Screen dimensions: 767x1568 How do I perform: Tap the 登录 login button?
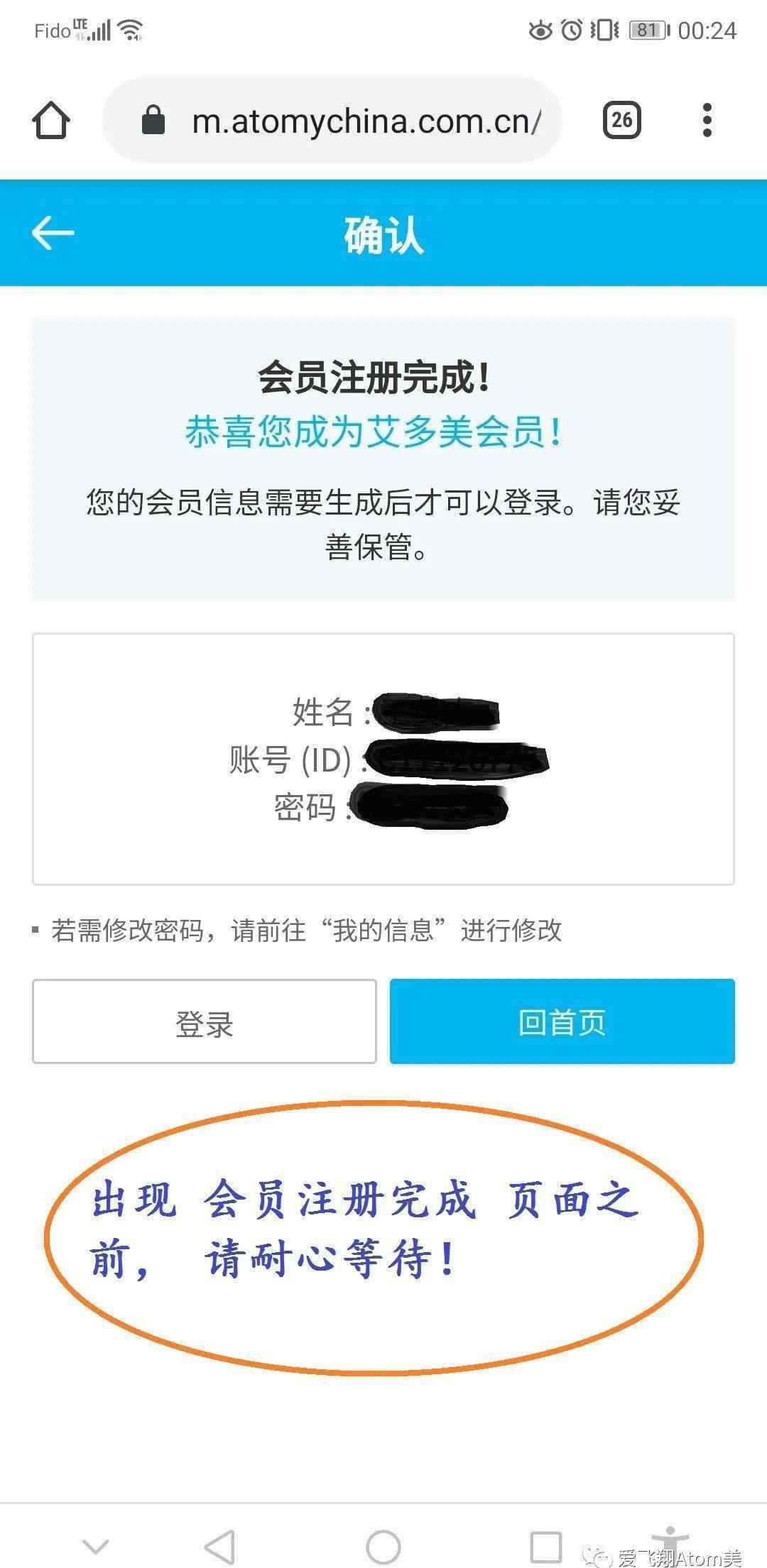click(205, 1021)
